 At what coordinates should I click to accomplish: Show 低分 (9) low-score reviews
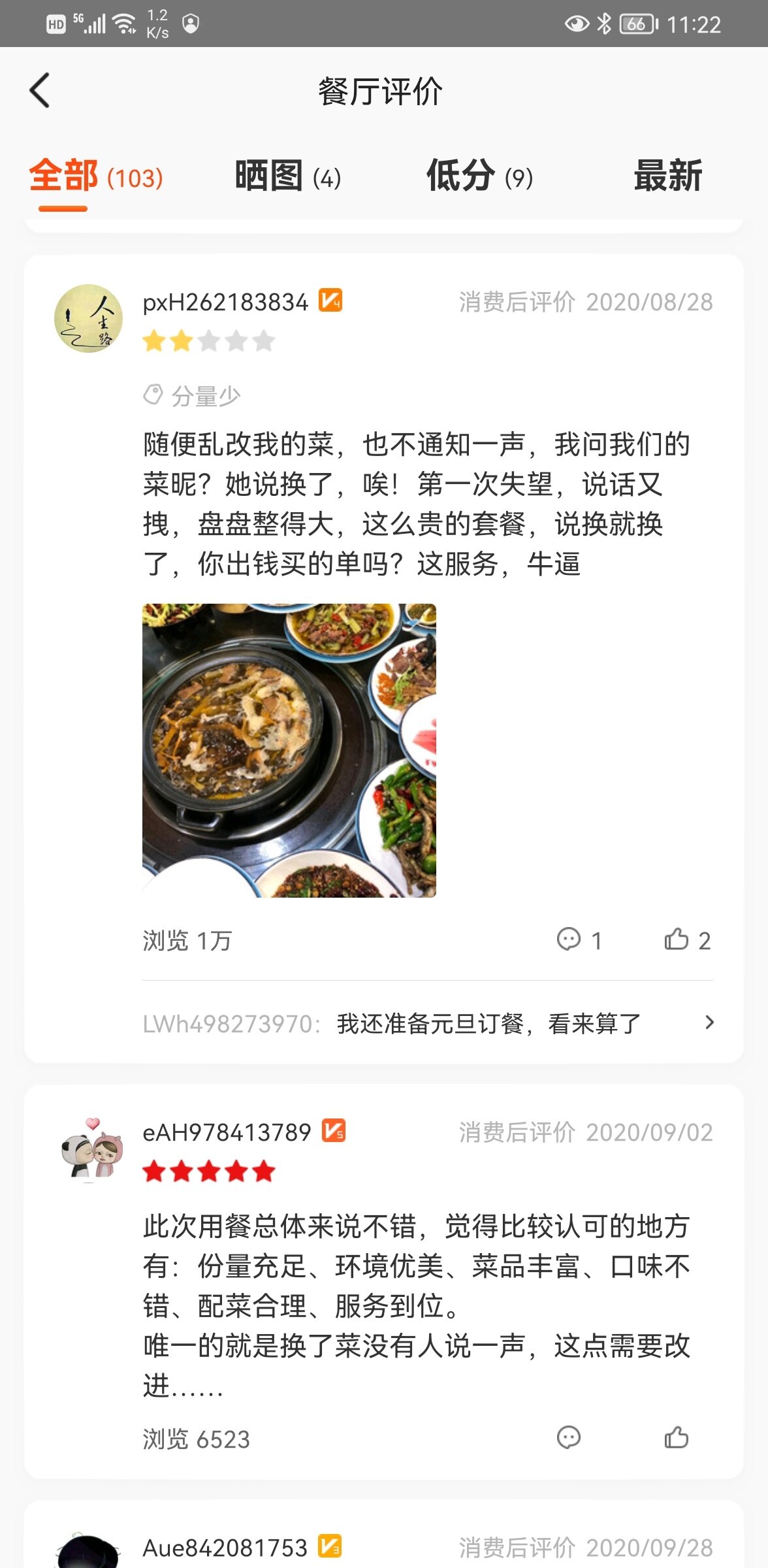[x=479, y=176]
